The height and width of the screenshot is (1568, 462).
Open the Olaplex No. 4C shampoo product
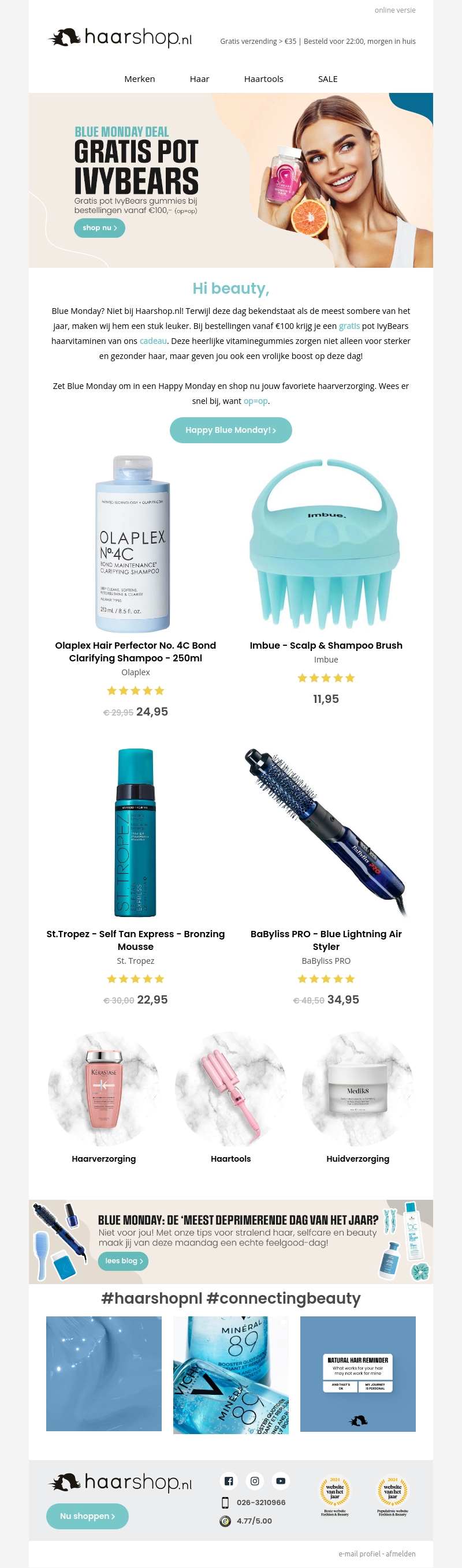click(x=135, y=652)
